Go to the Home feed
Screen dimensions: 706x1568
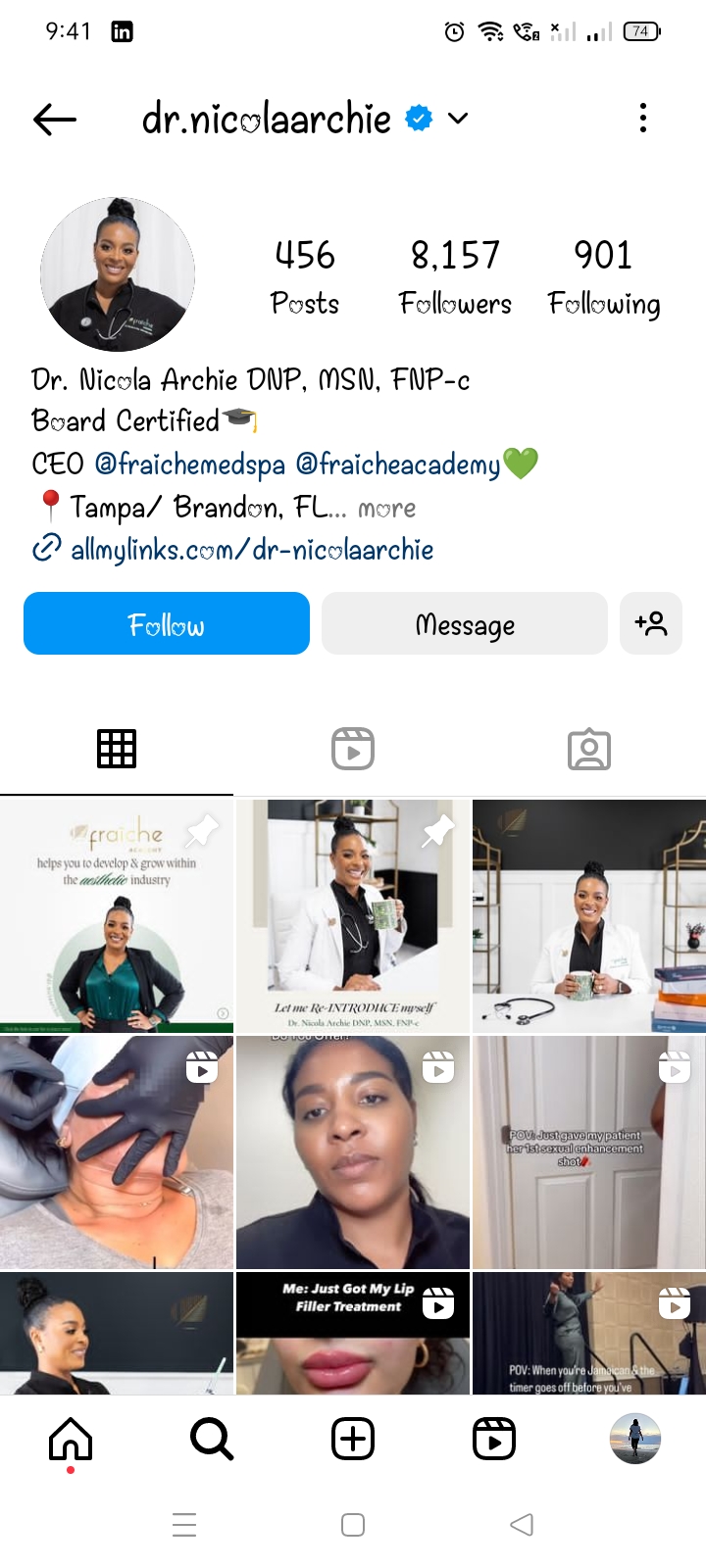click(x=71, y=1440)
